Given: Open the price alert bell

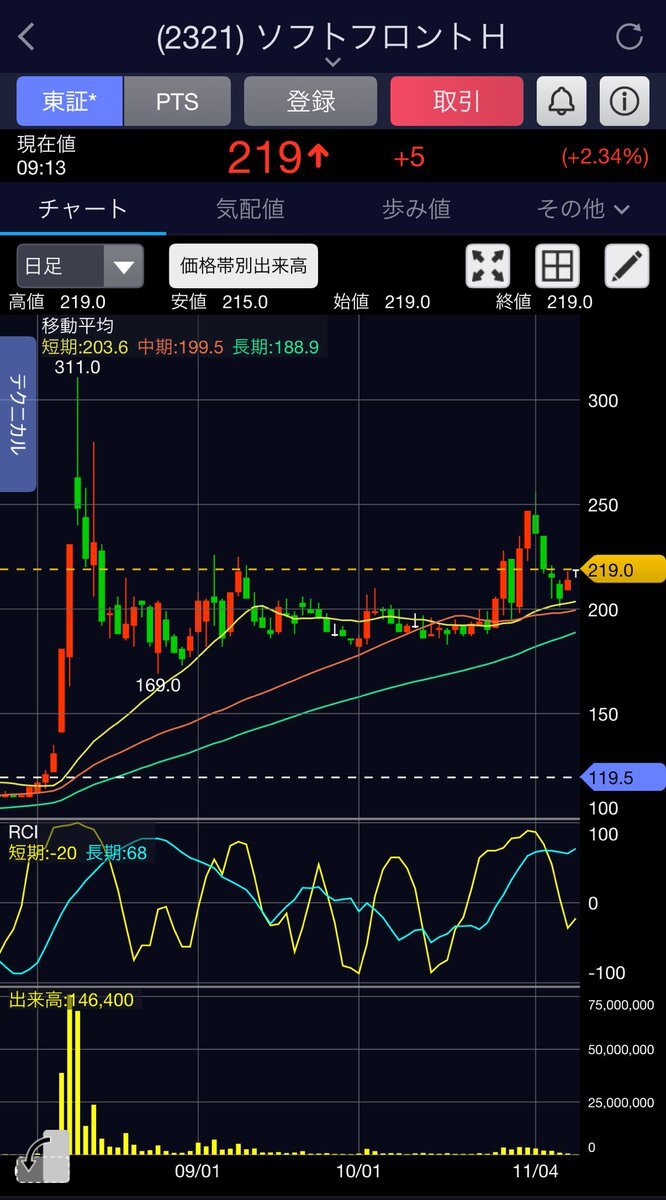Looking at the screenshot, I should (x=562, y=101).
